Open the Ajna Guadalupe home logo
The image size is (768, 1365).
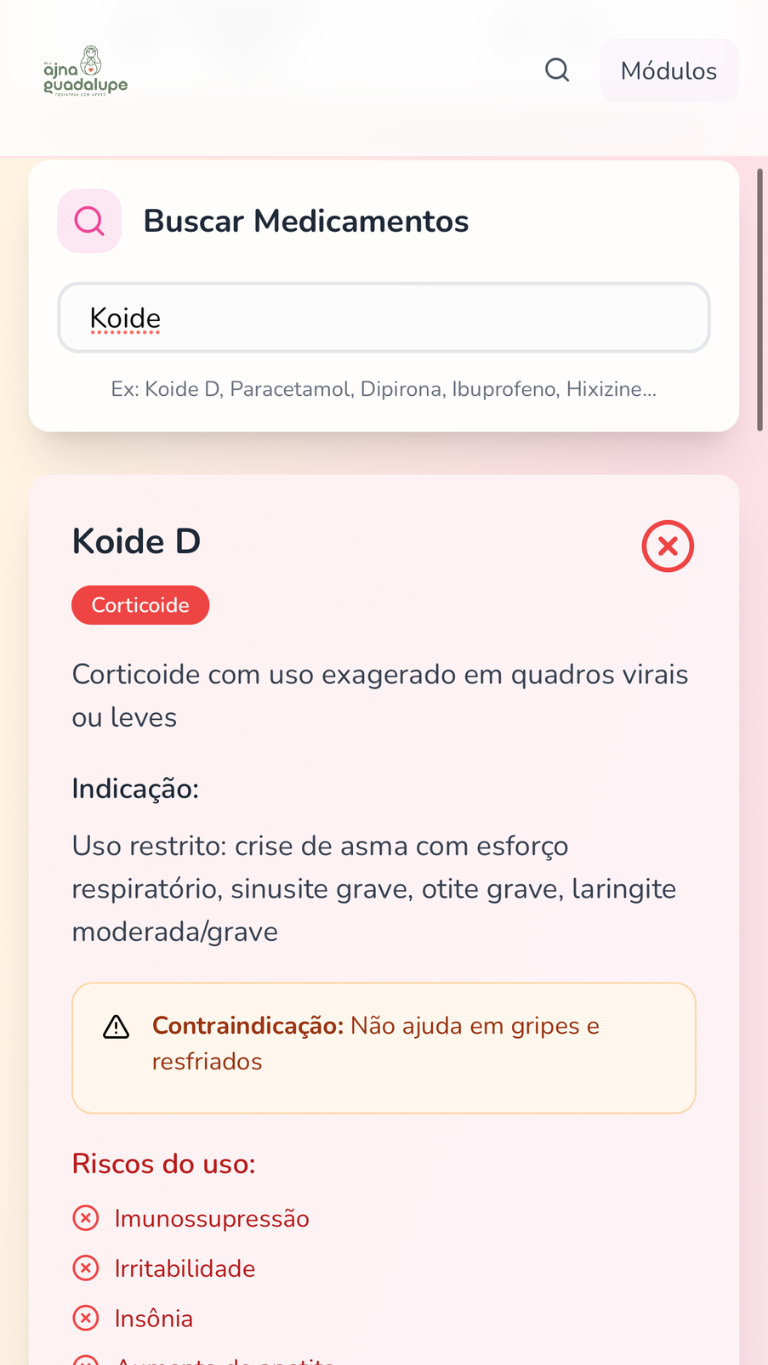click(85, 71)
